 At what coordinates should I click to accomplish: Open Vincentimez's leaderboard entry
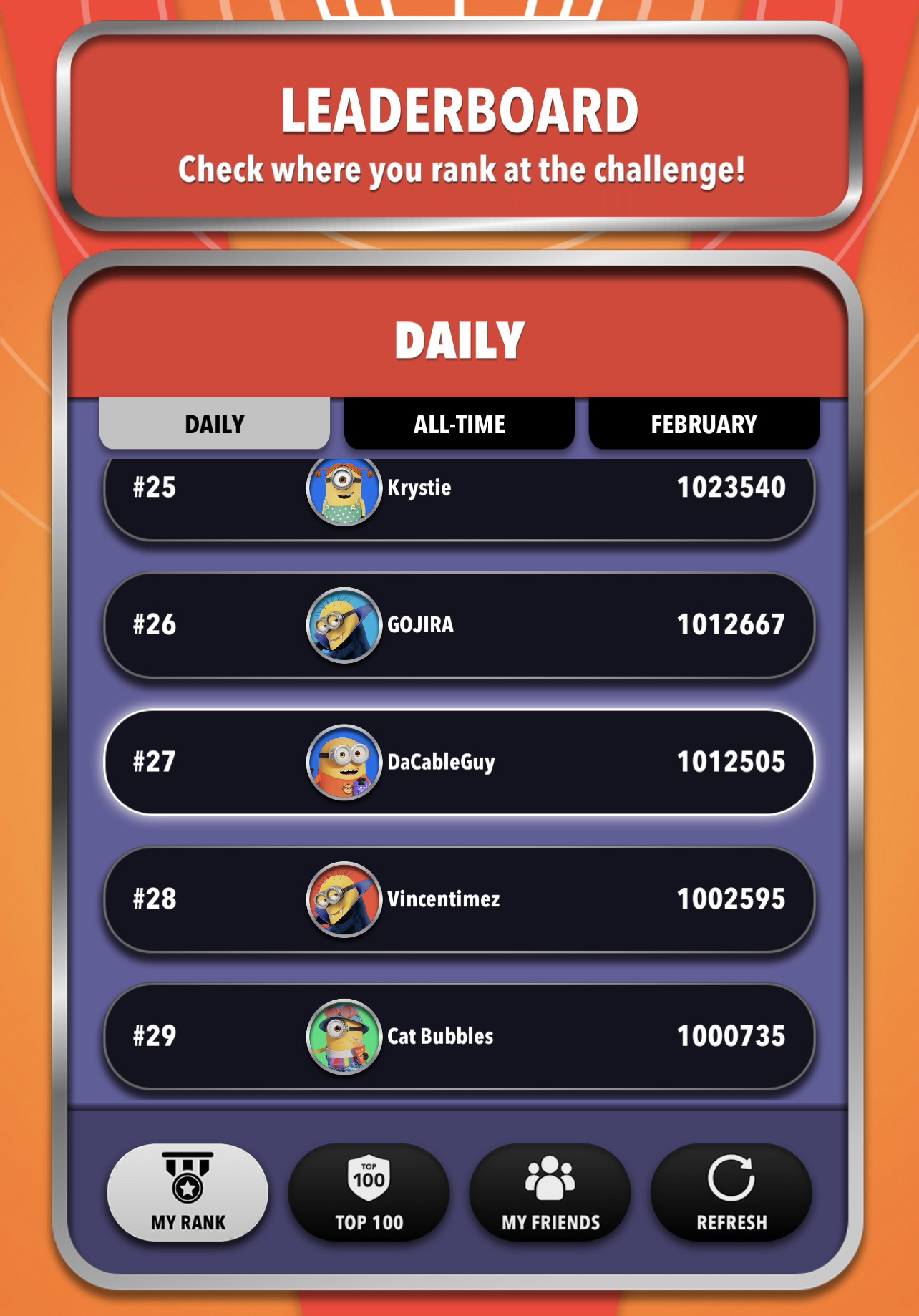click(x=459, y=899)
